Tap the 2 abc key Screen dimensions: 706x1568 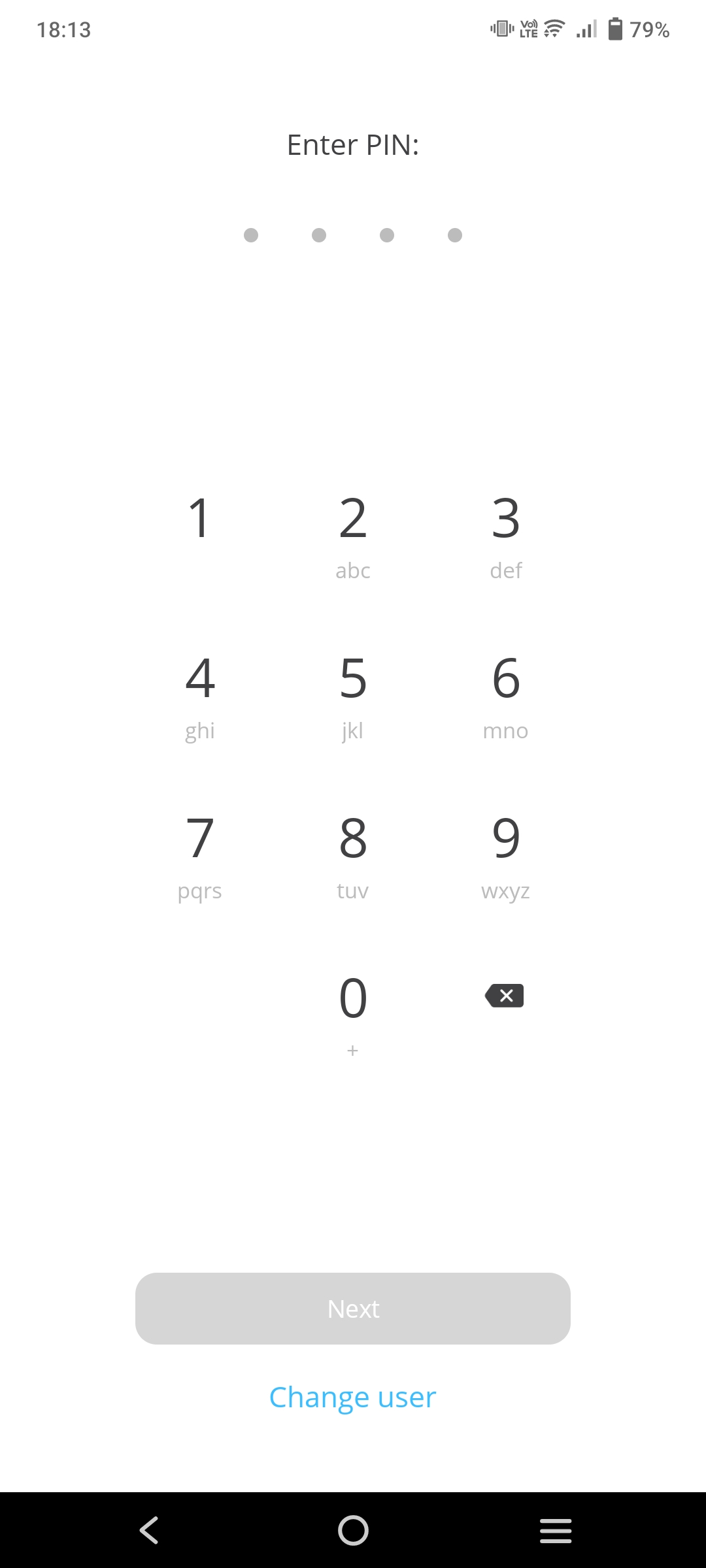353,532
